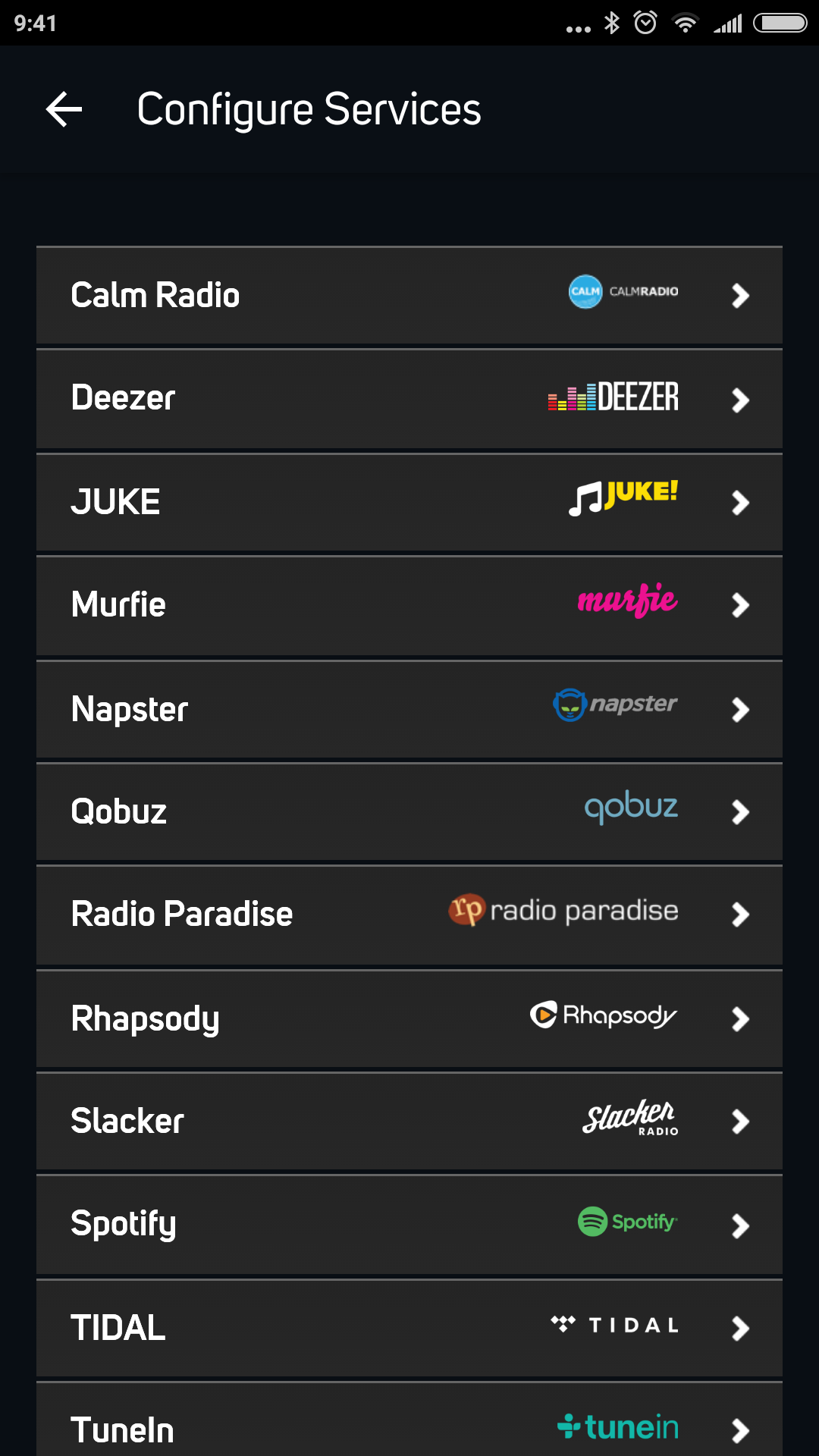
Task: Go back from Configure Services
Action: click(64, 110)
